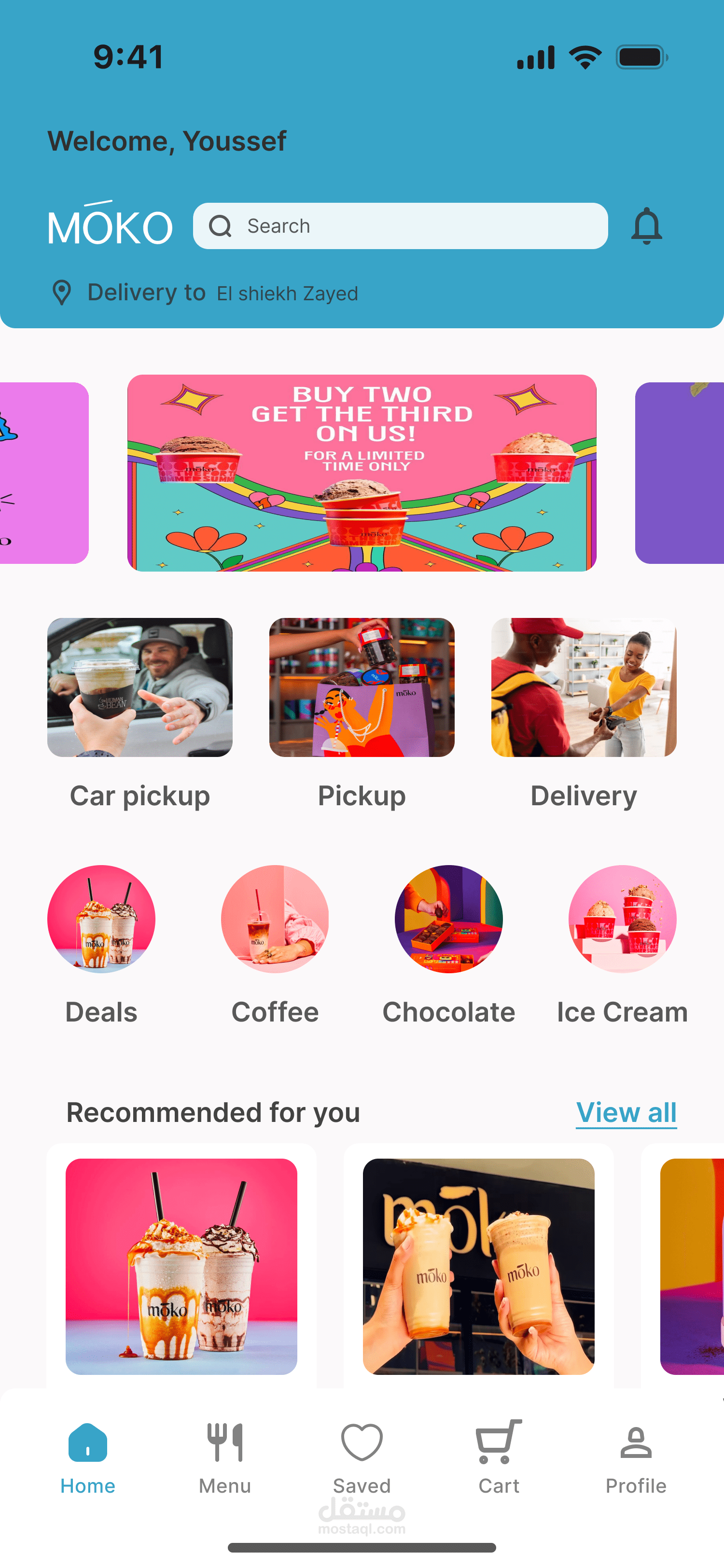The width and height of the screenshot is (724, 1568).
Task: Tap the Search field
Action: 400,226
